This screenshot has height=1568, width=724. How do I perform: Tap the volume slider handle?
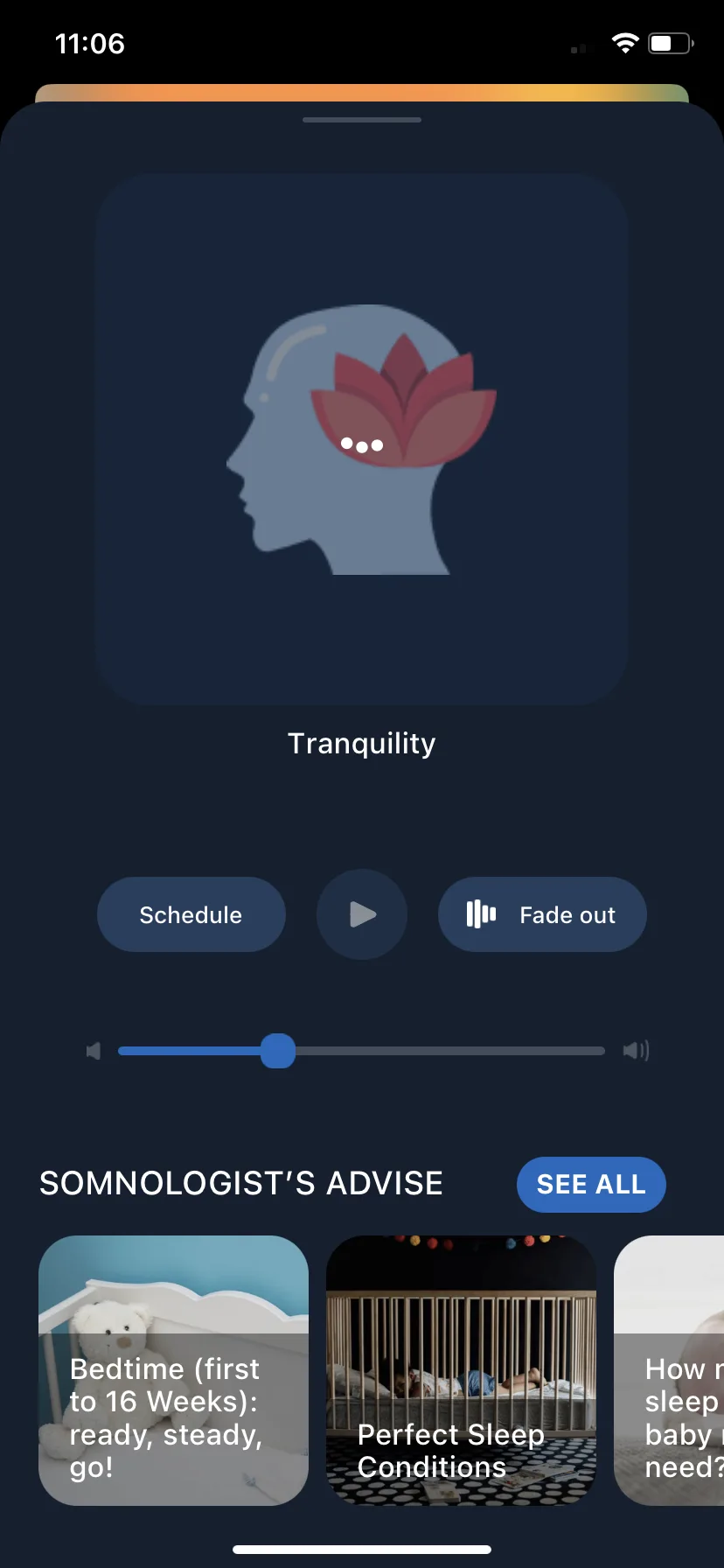278,1051
